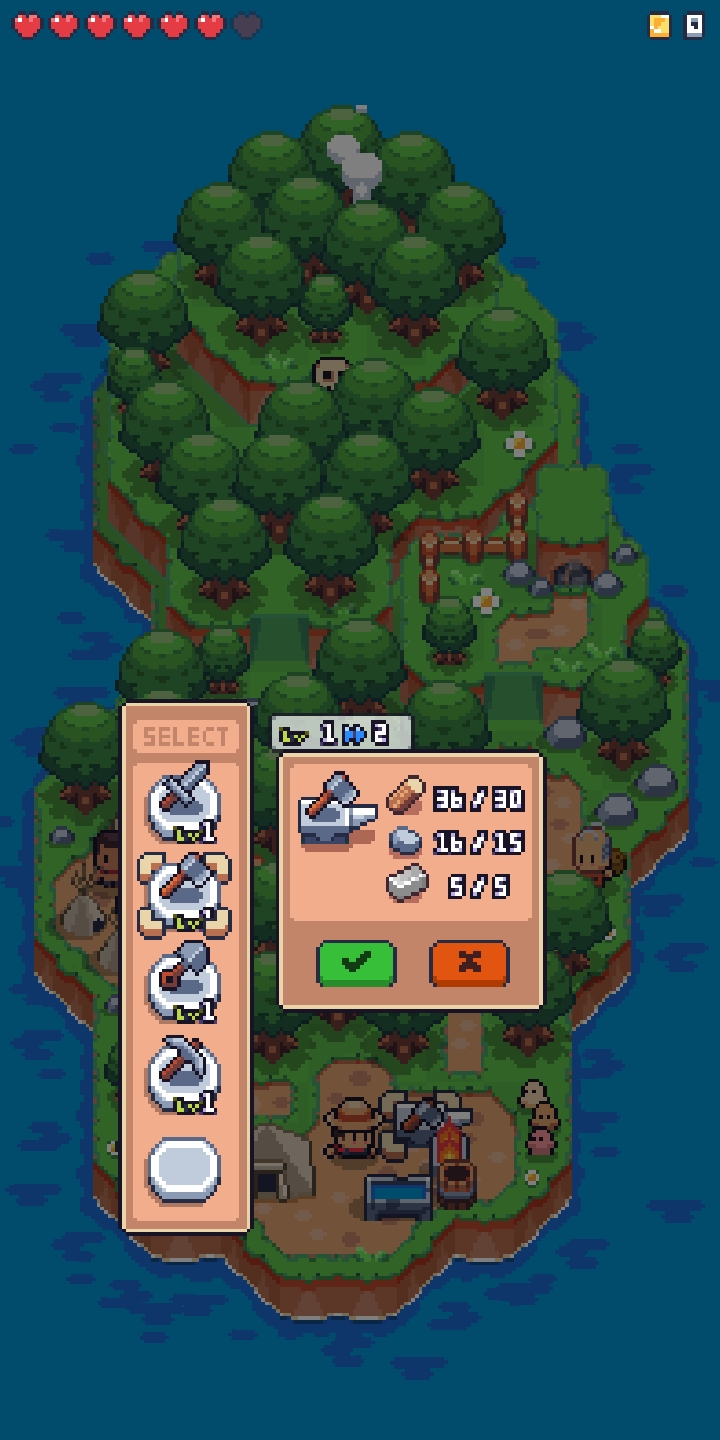Pick the pickaxe in the select panel
The width and height of the screenshot is (720, 1440).
[184, 1076]
